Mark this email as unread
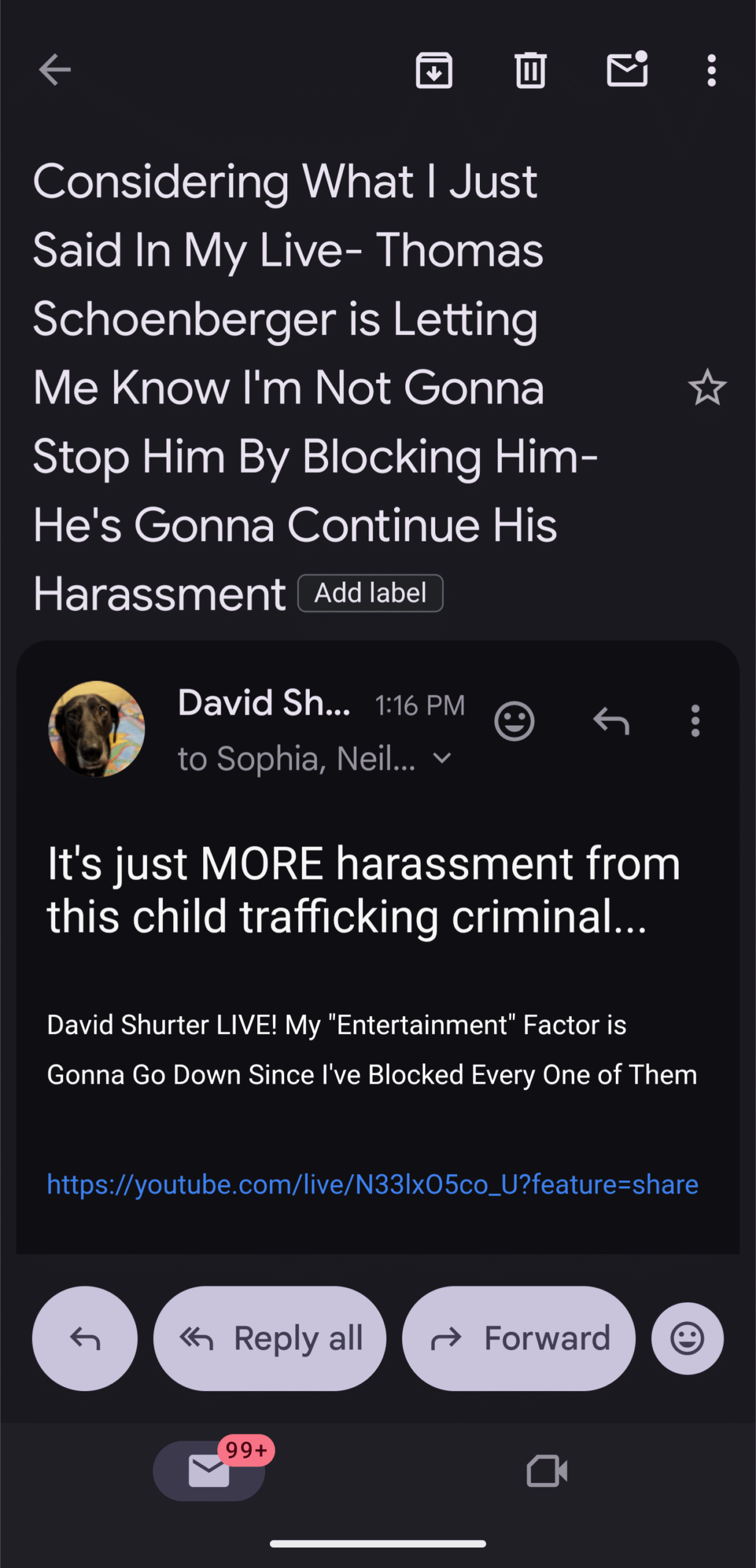Screen dimensions: 756x1568 627,69
